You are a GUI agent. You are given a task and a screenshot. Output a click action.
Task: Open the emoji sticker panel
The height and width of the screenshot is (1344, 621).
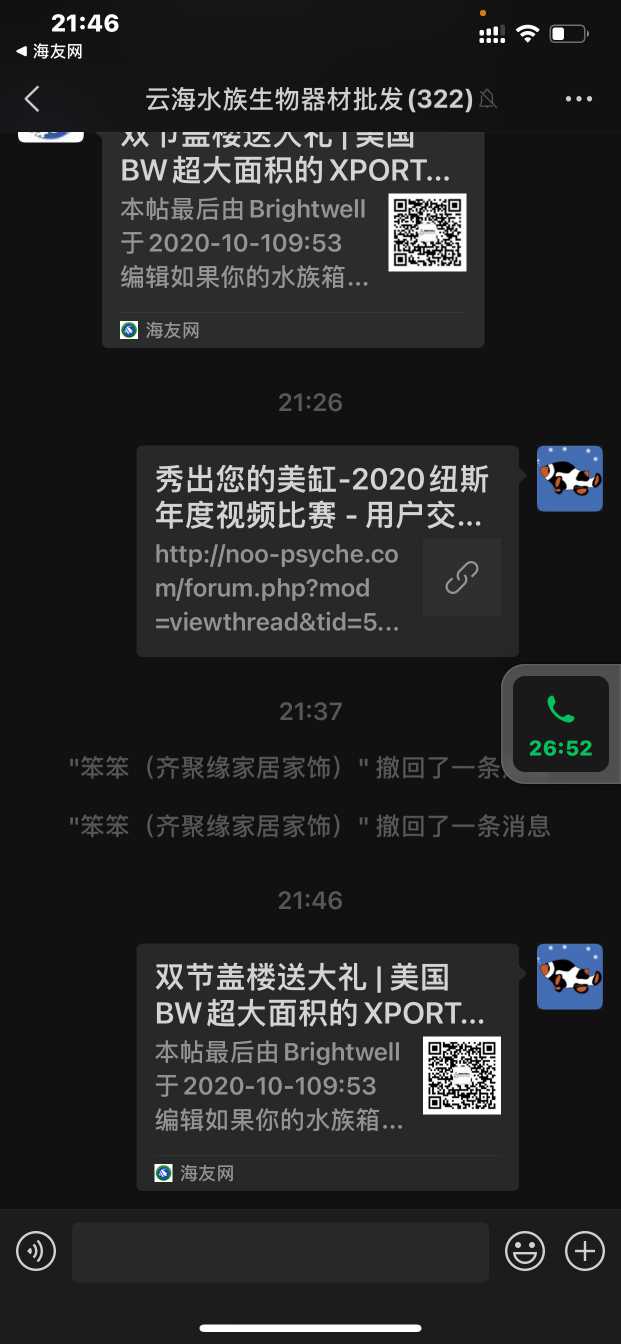[524, 1251]
